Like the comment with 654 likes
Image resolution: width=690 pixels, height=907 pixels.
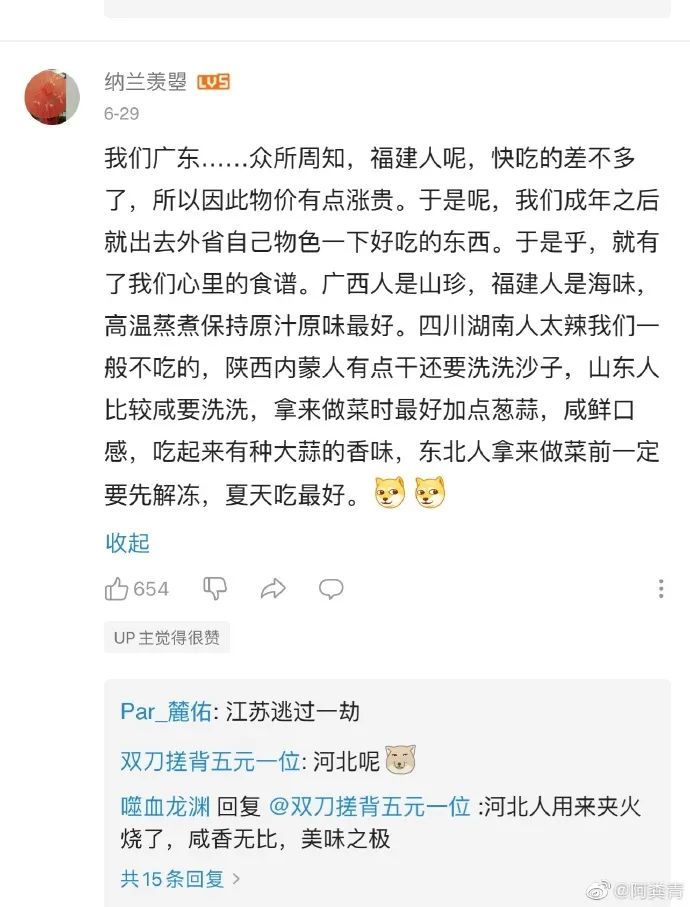[x=118, y=589]
